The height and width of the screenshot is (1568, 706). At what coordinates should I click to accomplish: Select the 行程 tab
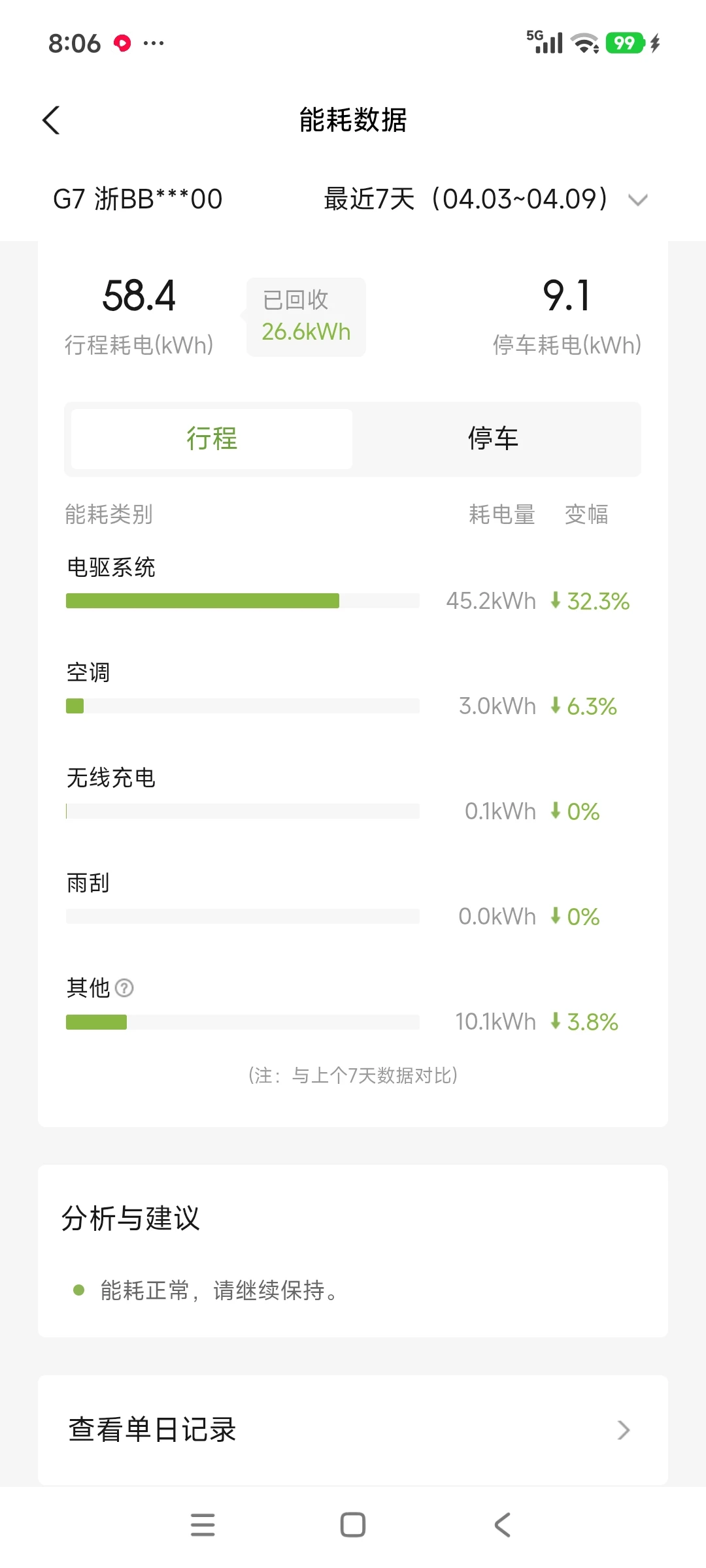pyautogui.click(x=212, y=438)
